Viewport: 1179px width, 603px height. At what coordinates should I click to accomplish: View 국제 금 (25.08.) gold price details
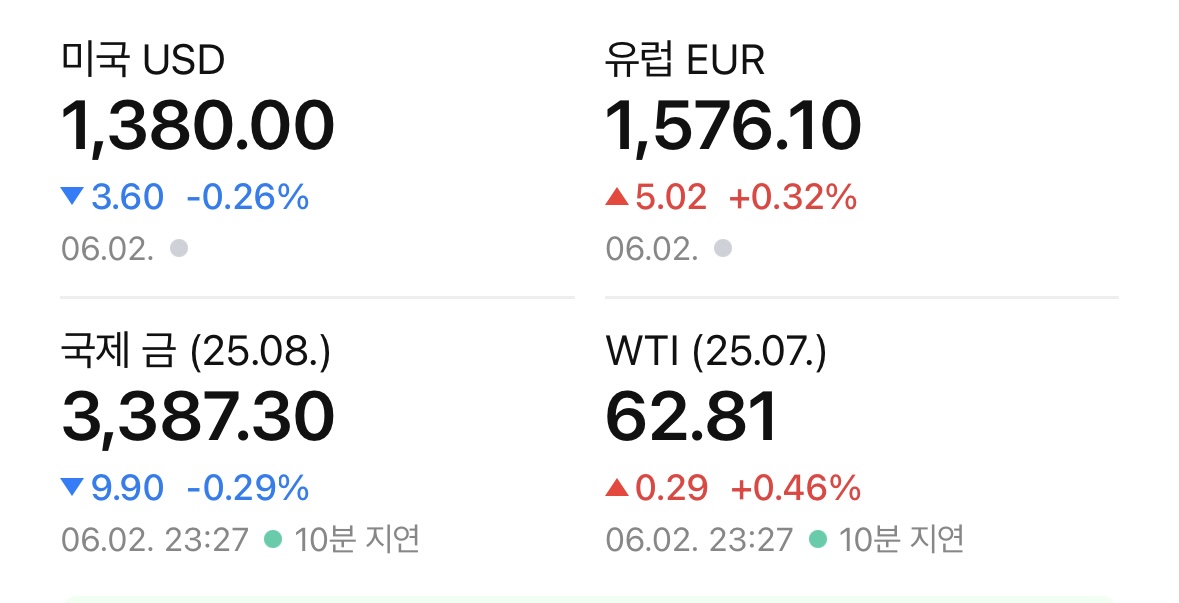[x=317, y=445]
